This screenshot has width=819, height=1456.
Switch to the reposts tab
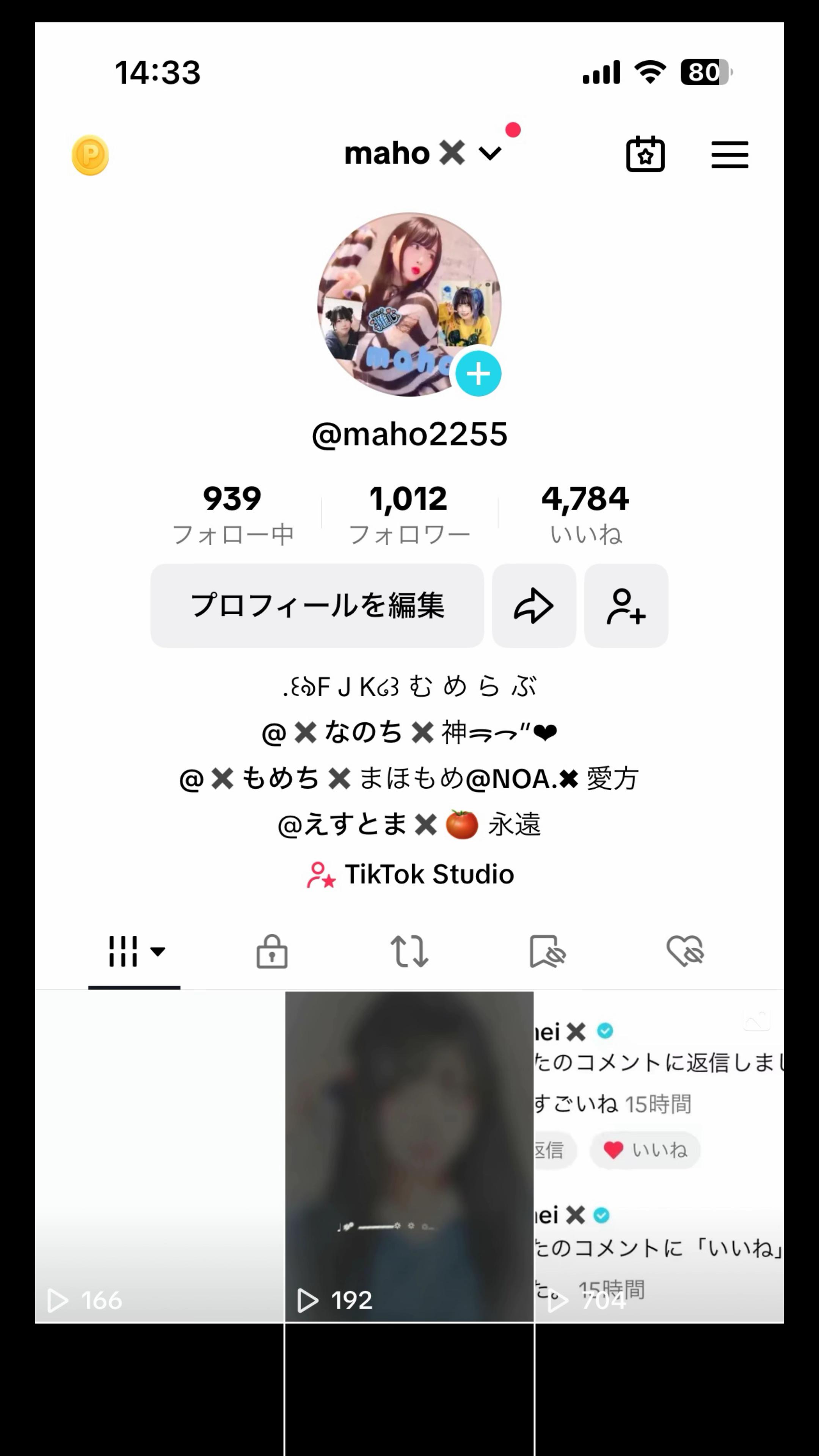coord(409,951)
